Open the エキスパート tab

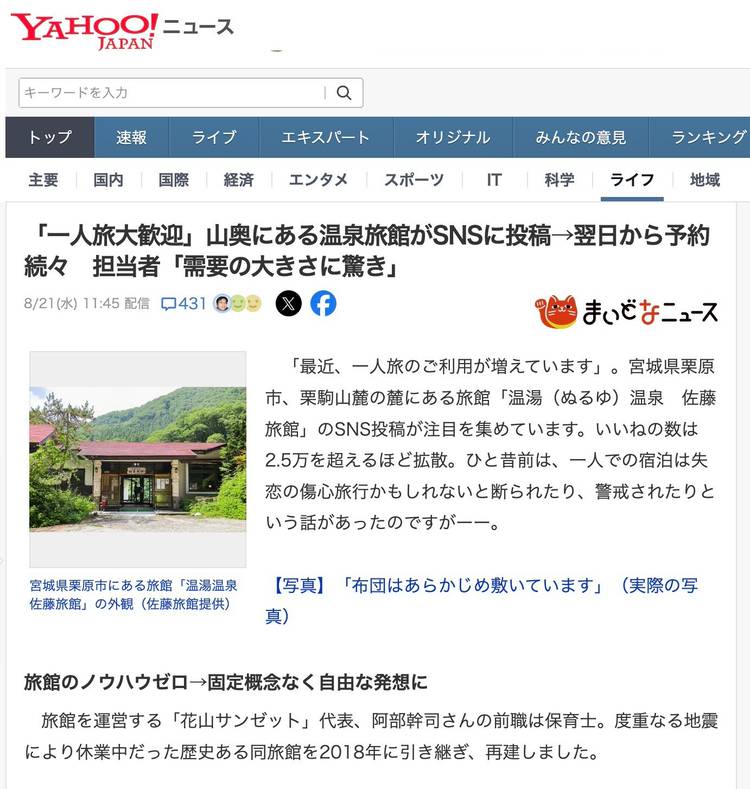[x=326, y=138]
